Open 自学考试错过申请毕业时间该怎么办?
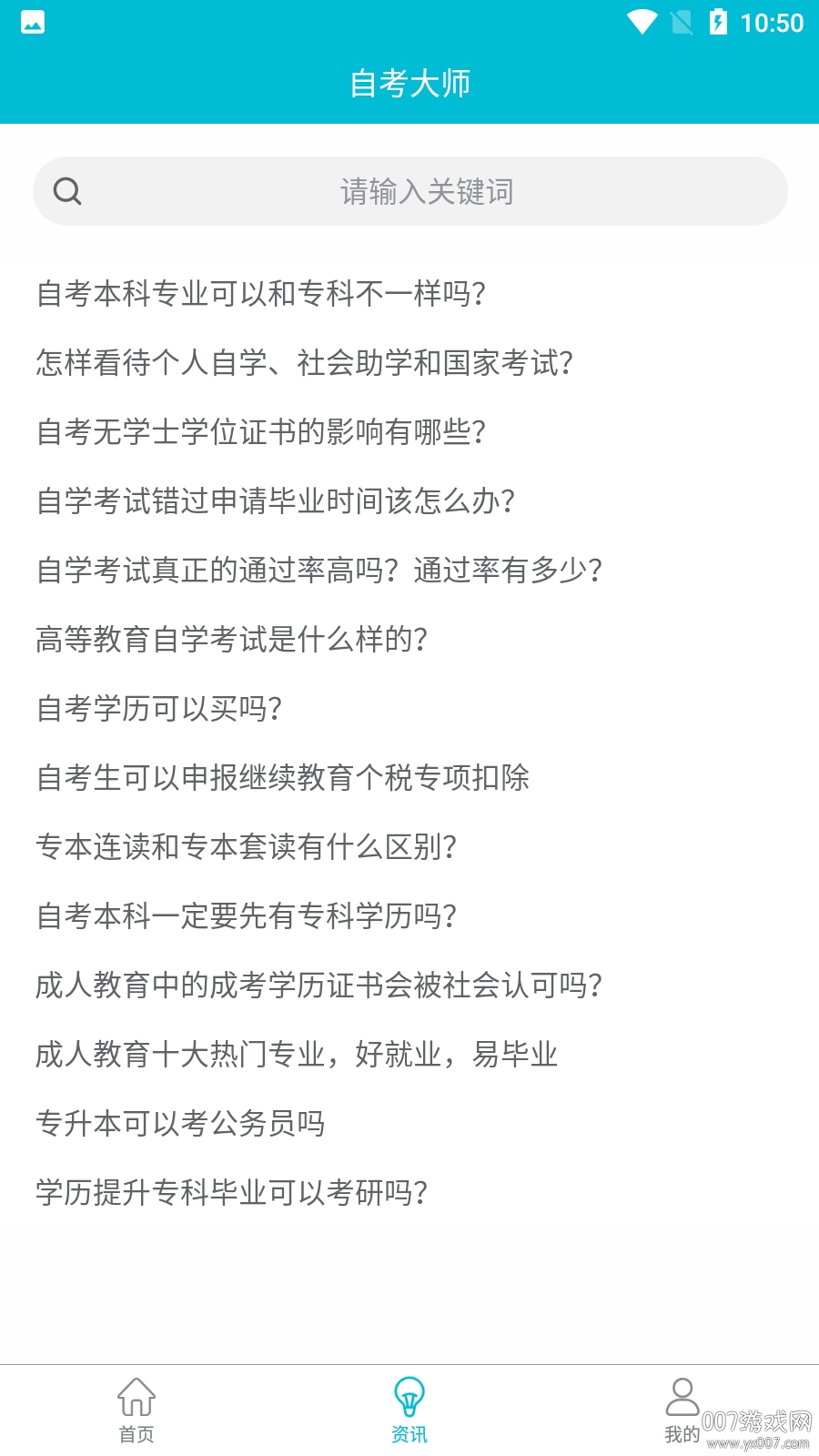Image resolution: width=819 pixels, height=1456 pixels. click(275, 500)
